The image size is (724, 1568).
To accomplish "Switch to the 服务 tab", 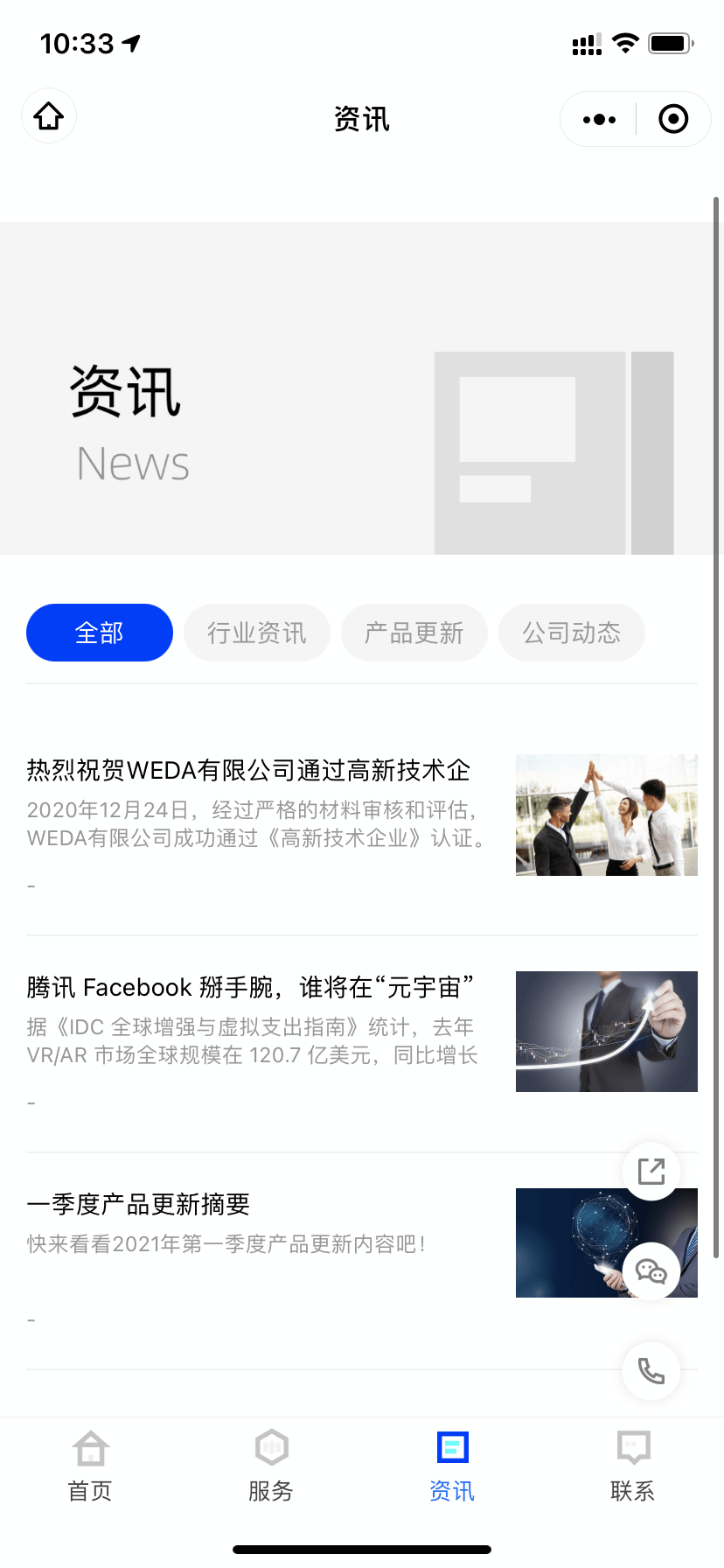I will (271, 1466).
